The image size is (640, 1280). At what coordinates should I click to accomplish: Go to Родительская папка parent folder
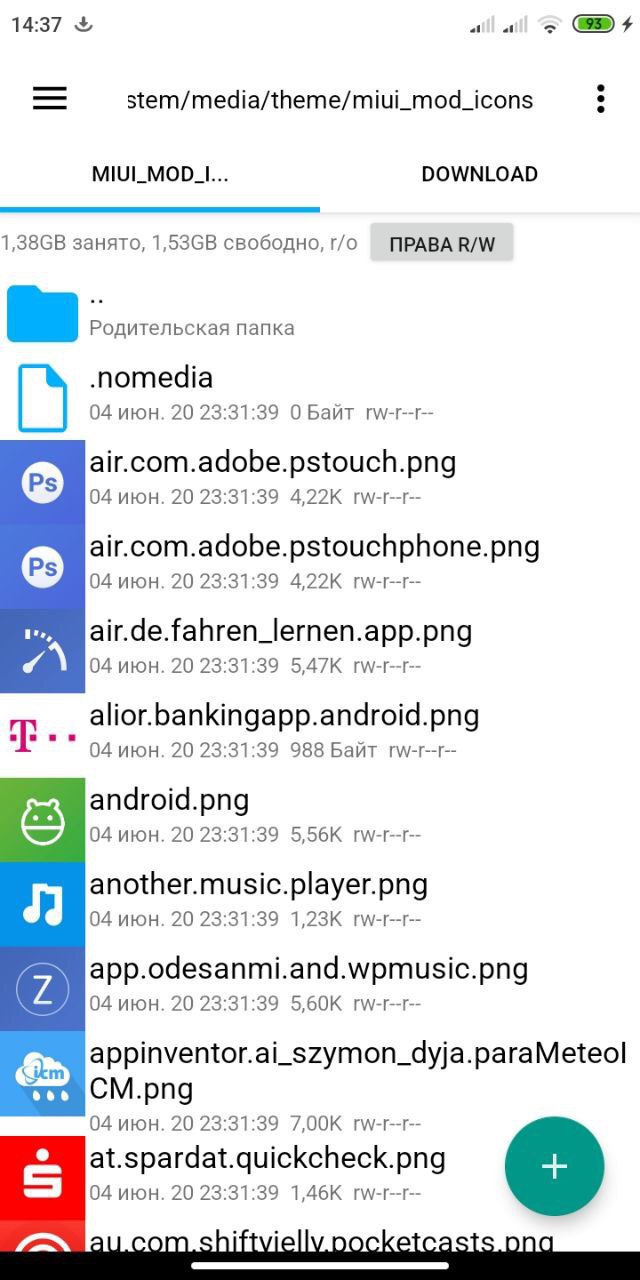320,313
